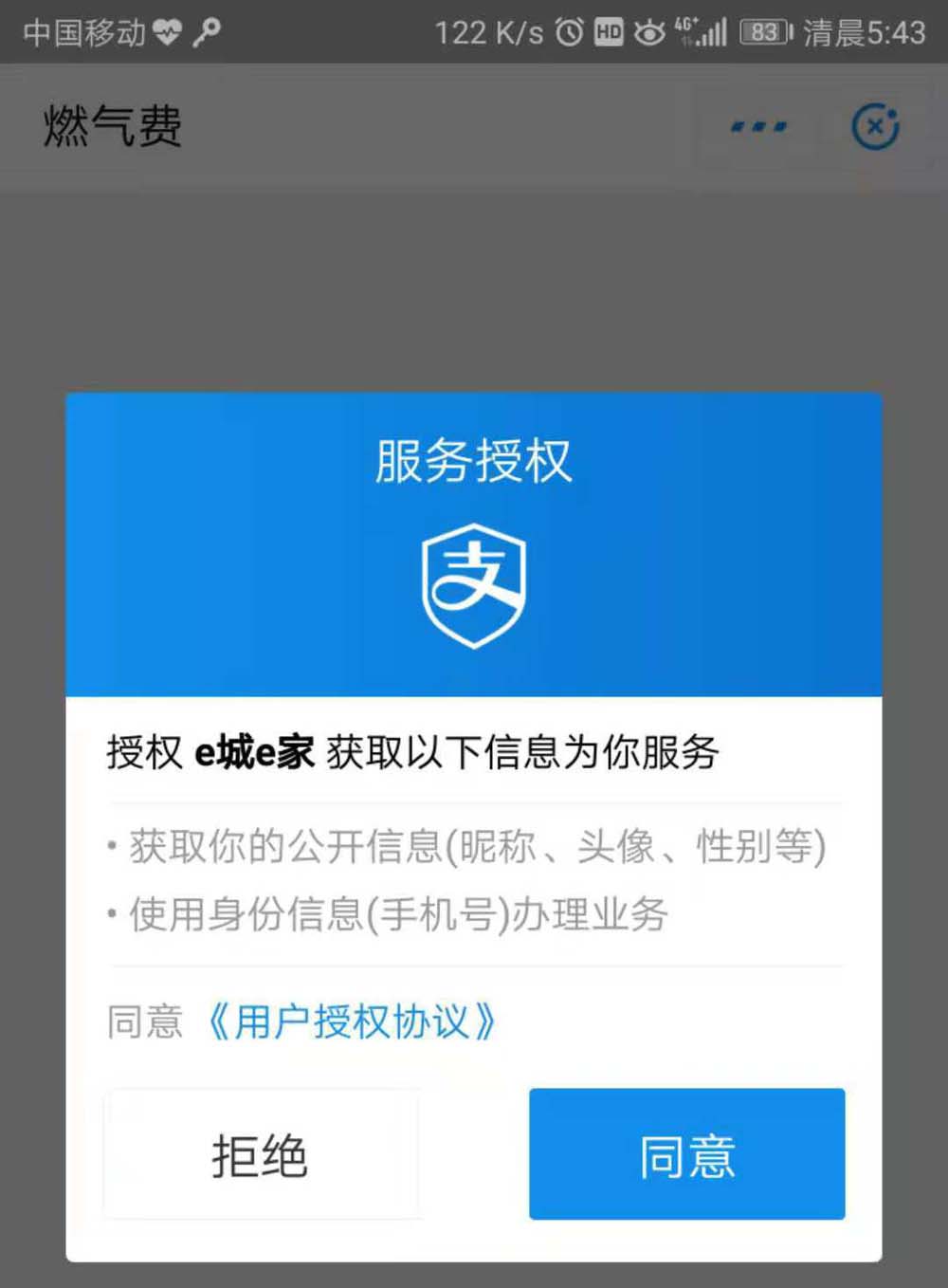Decline authorization with 拒绝
The width and height of the screenshot is (948, 1288).
click(x=261, y=1154)
